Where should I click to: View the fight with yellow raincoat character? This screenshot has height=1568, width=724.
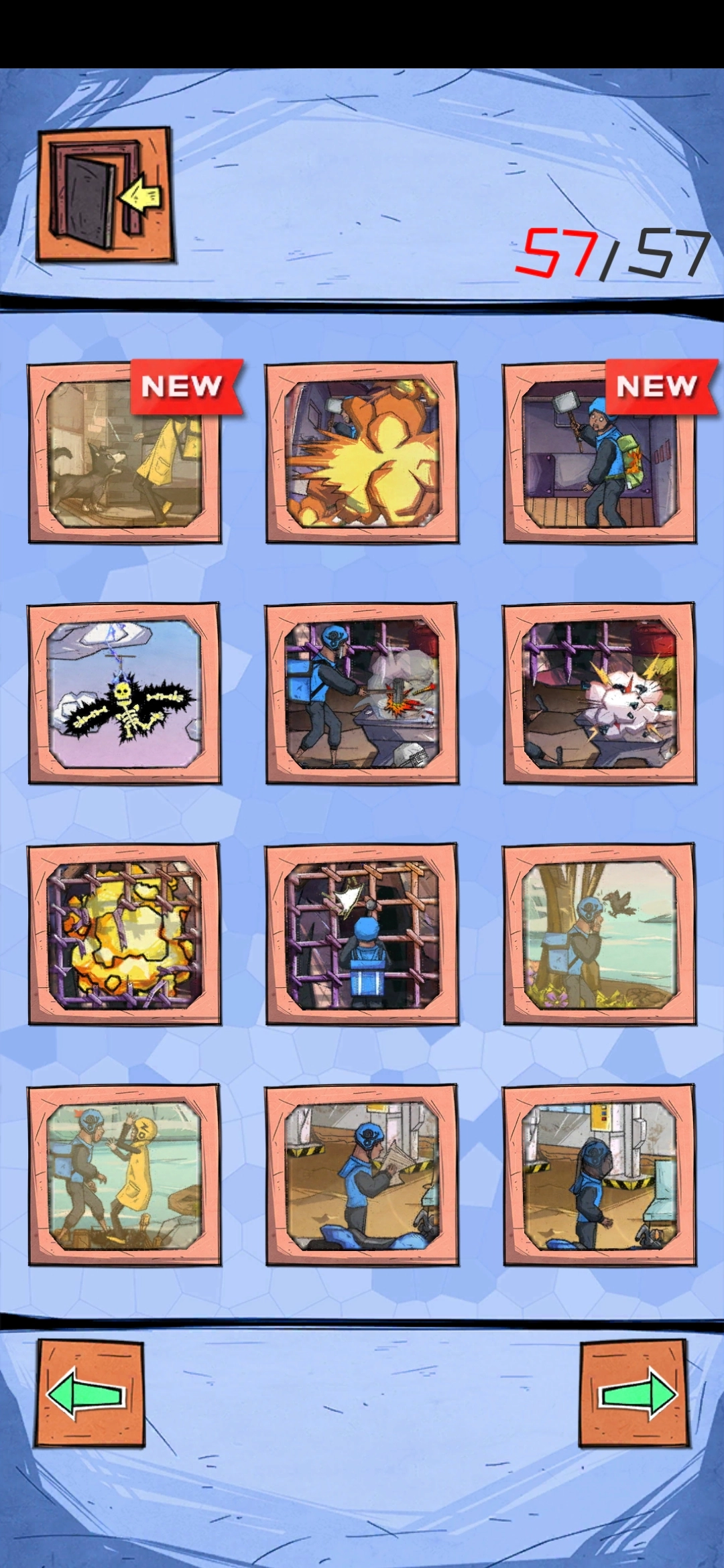tap(125, 1176)
